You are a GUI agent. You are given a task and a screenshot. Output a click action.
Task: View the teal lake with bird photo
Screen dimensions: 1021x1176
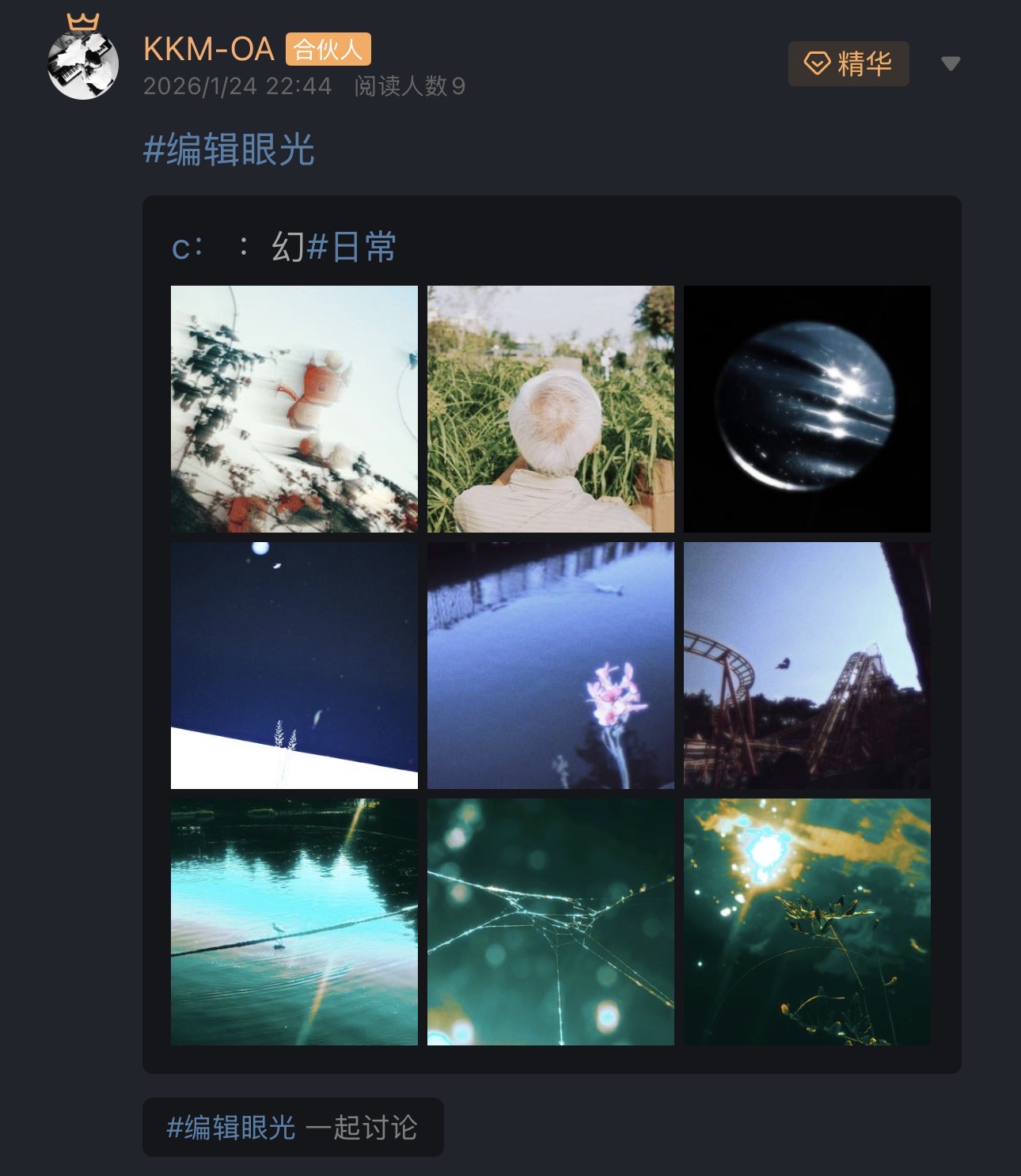click(x=294, y=922)
